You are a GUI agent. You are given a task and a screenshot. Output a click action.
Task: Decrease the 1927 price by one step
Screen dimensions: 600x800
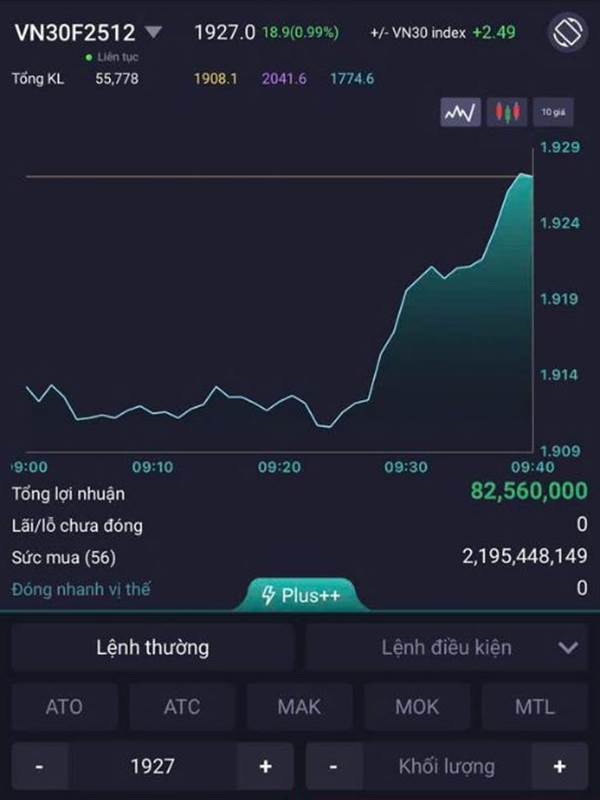38,767
